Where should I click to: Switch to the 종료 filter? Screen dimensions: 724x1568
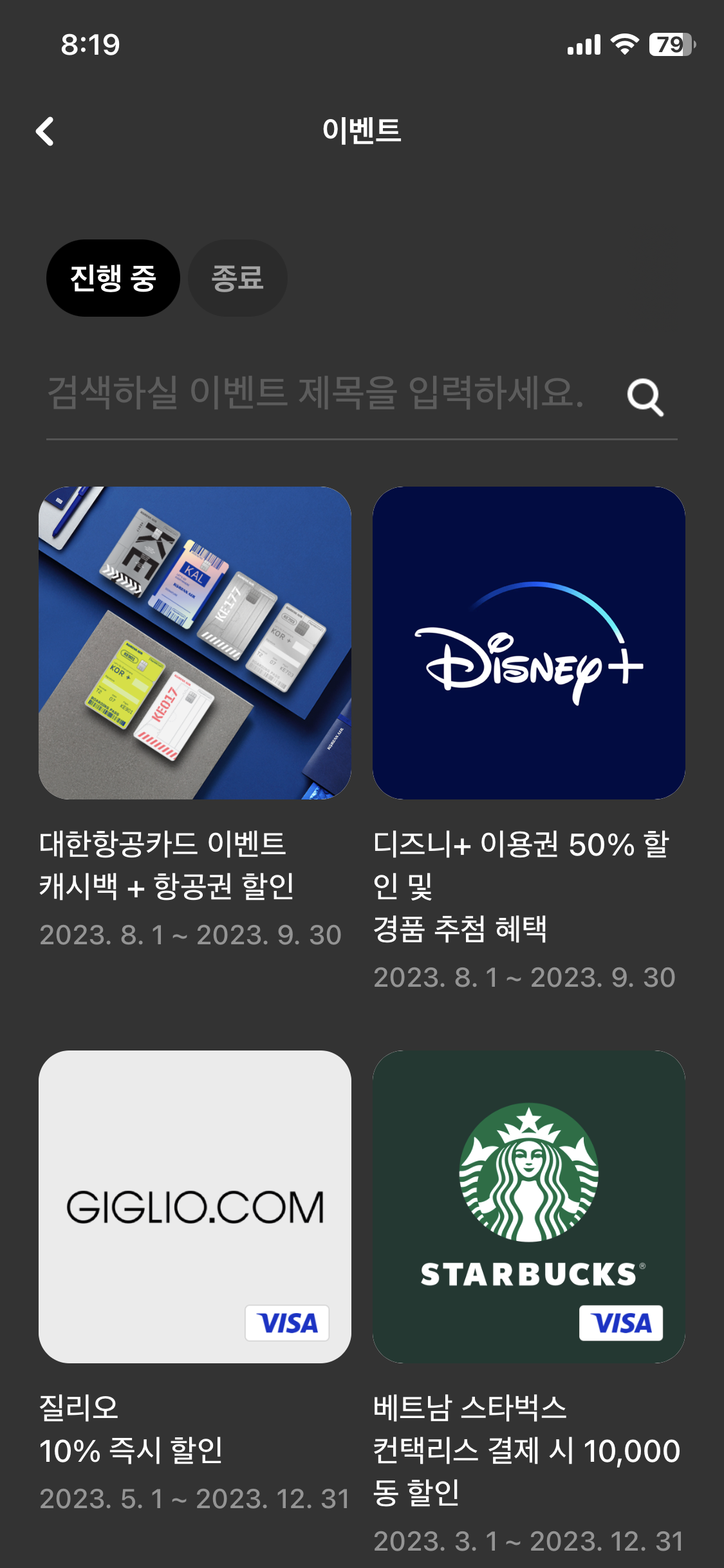pos(236,277)
